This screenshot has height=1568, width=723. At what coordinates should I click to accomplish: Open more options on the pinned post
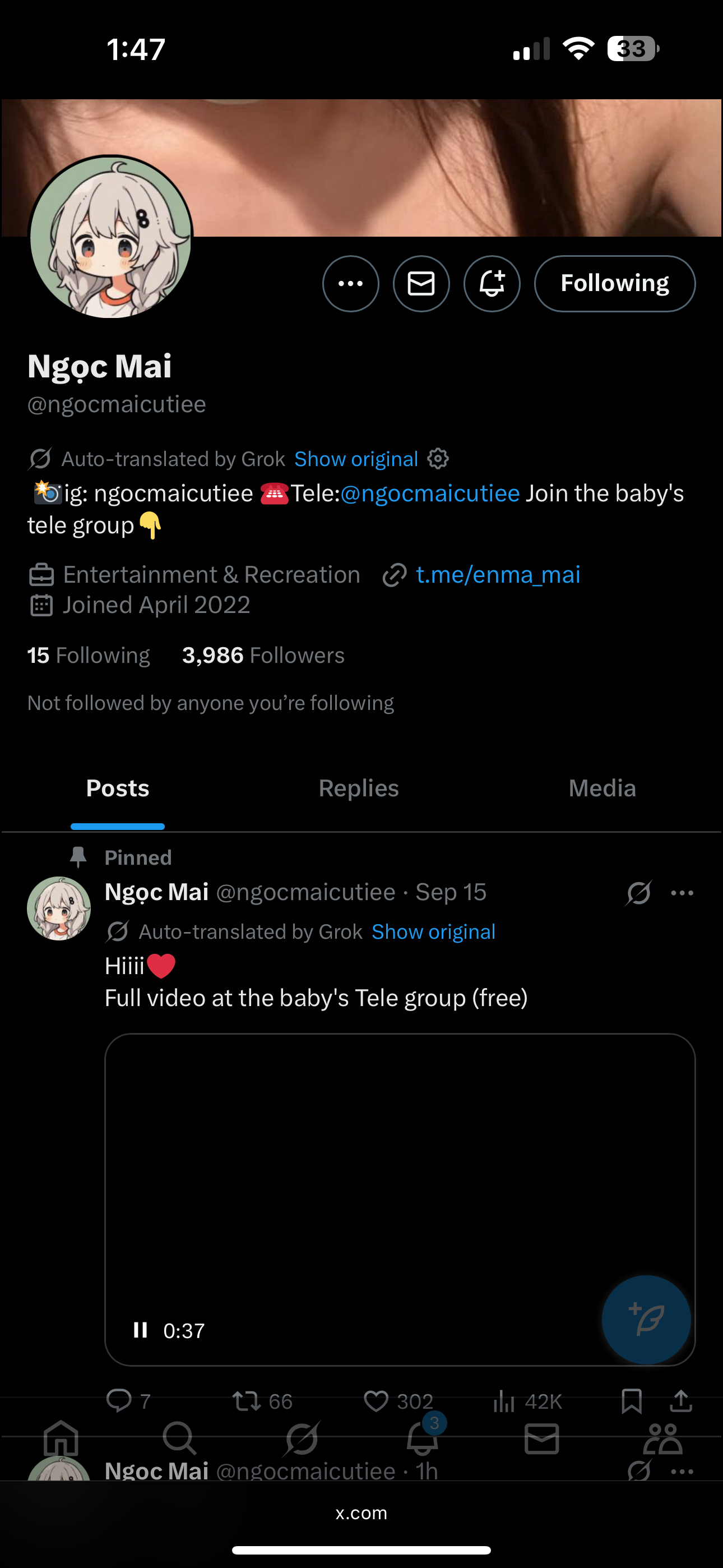click(682, 893)
